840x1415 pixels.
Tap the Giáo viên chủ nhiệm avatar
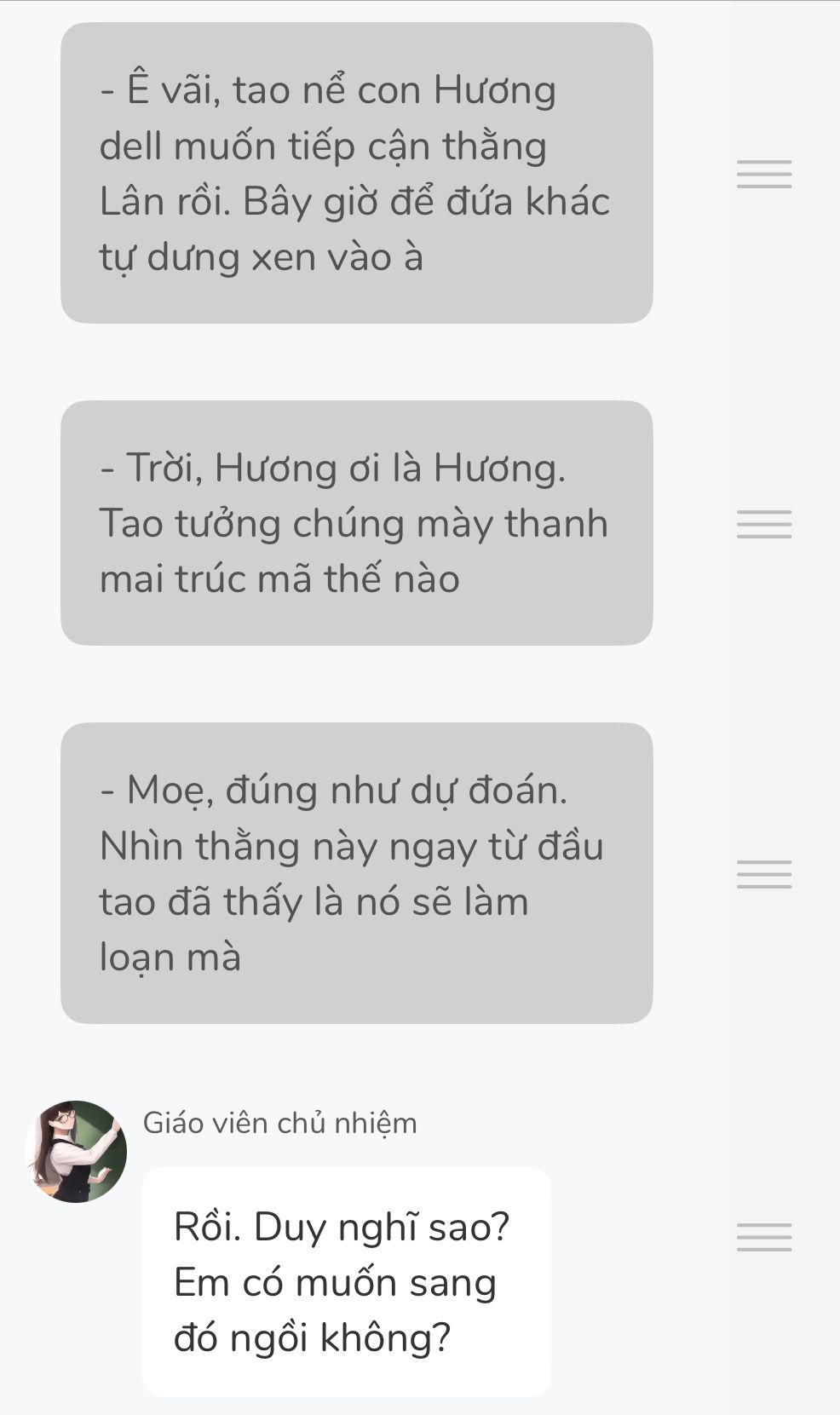click(x=76, y=1151)
